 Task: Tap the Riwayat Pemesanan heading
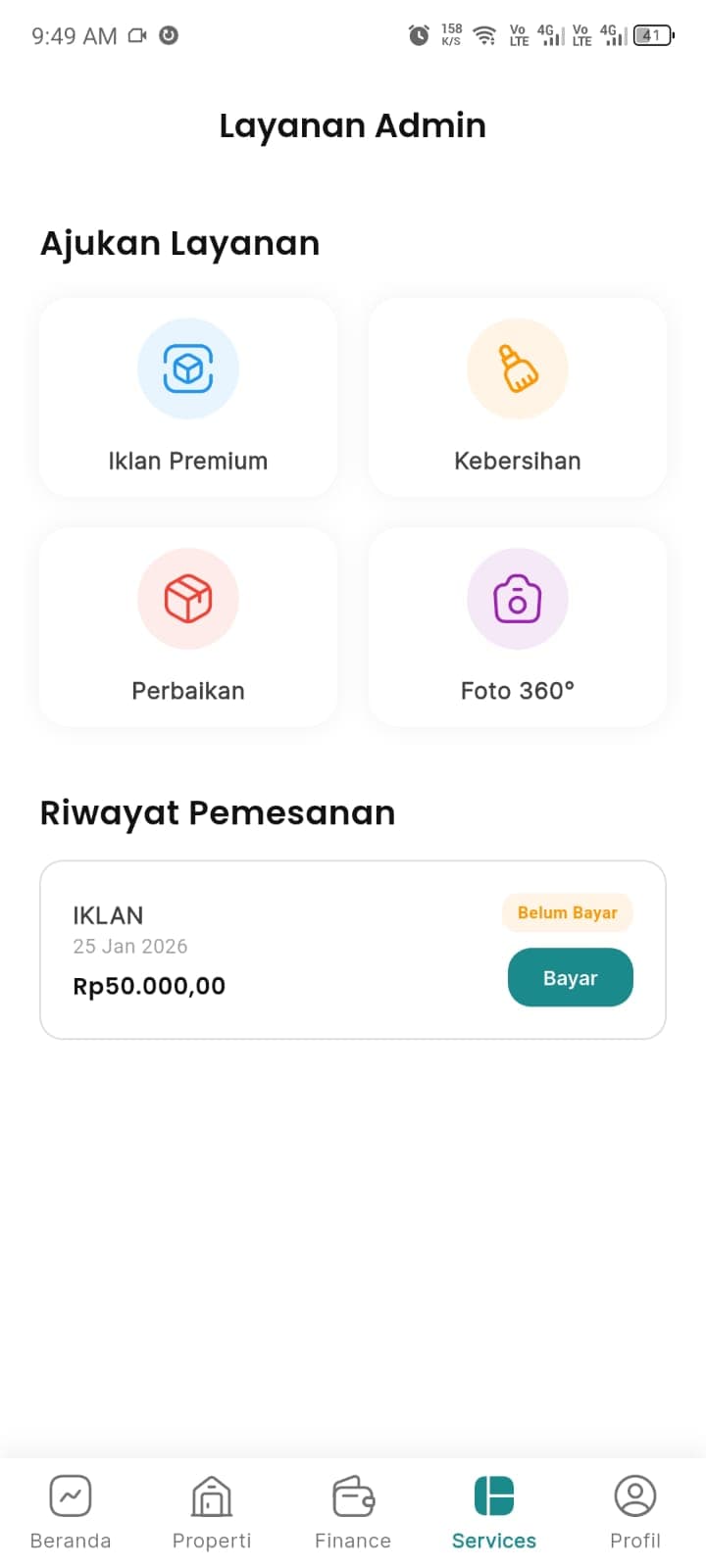point(217,812)
